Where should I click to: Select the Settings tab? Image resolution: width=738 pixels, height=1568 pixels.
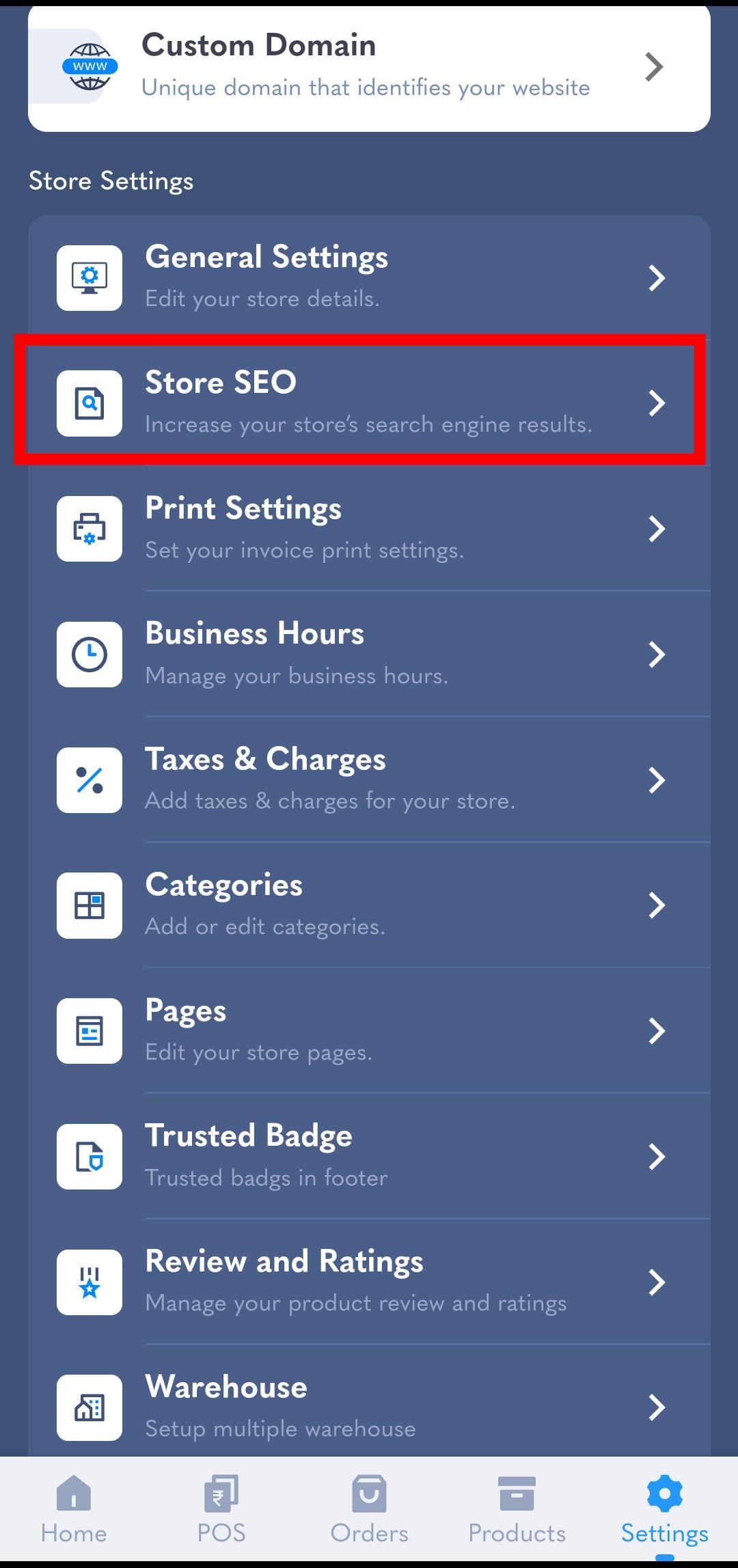point(664,1509)
